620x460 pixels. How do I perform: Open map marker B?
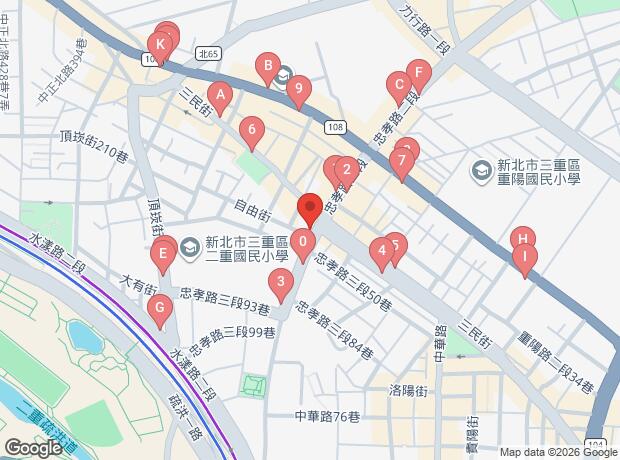268,68
